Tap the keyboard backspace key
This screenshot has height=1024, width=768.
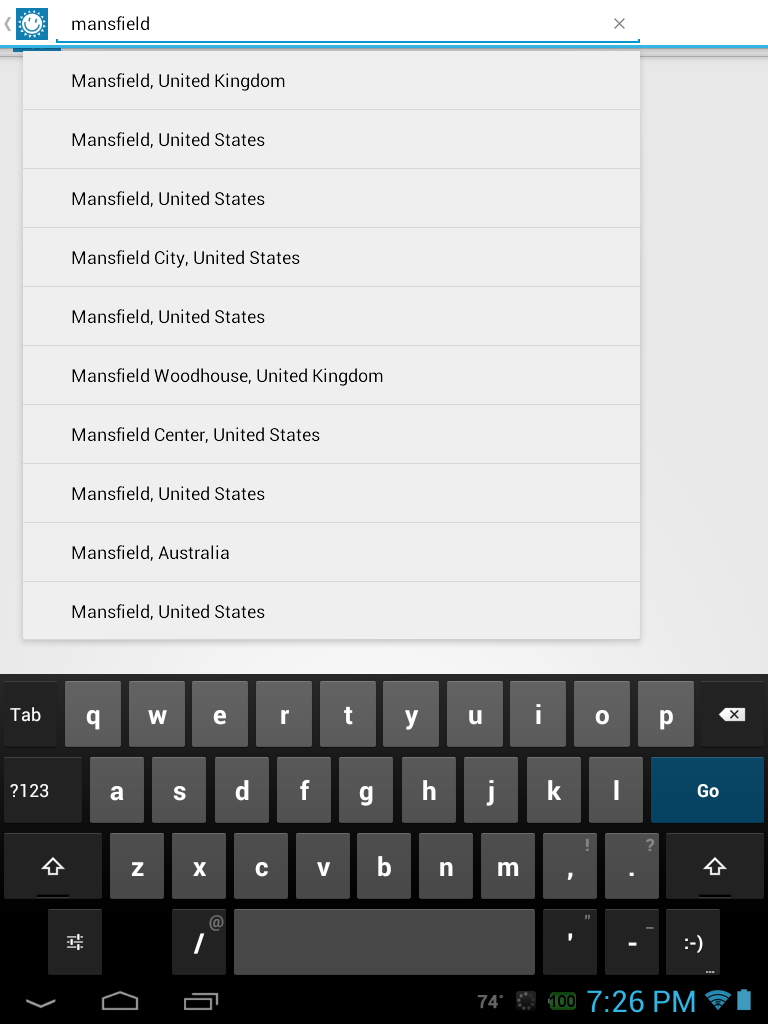tap(731, 714)
